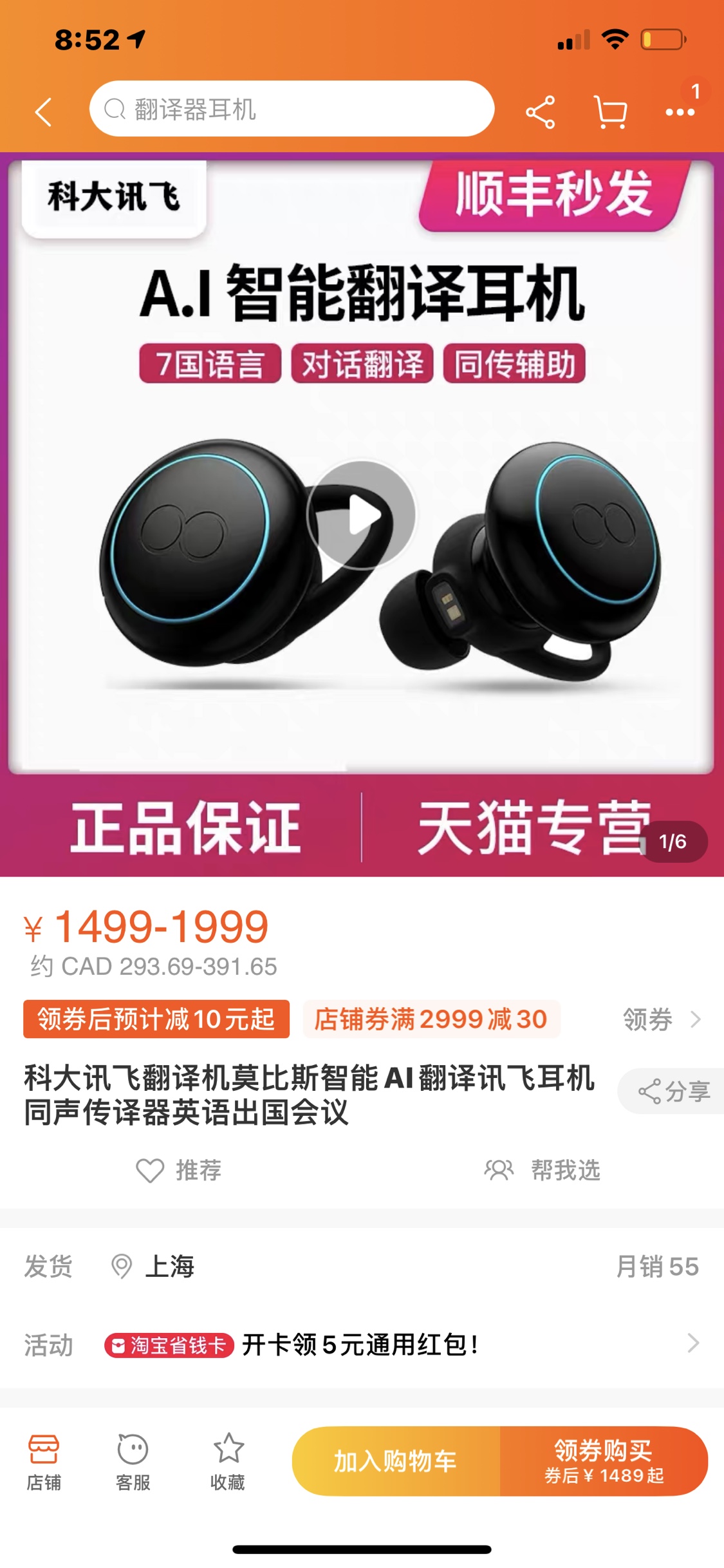Open the three-dot overflow menu
Viewport: 724px width, 1568px height.
click(680, 113)
